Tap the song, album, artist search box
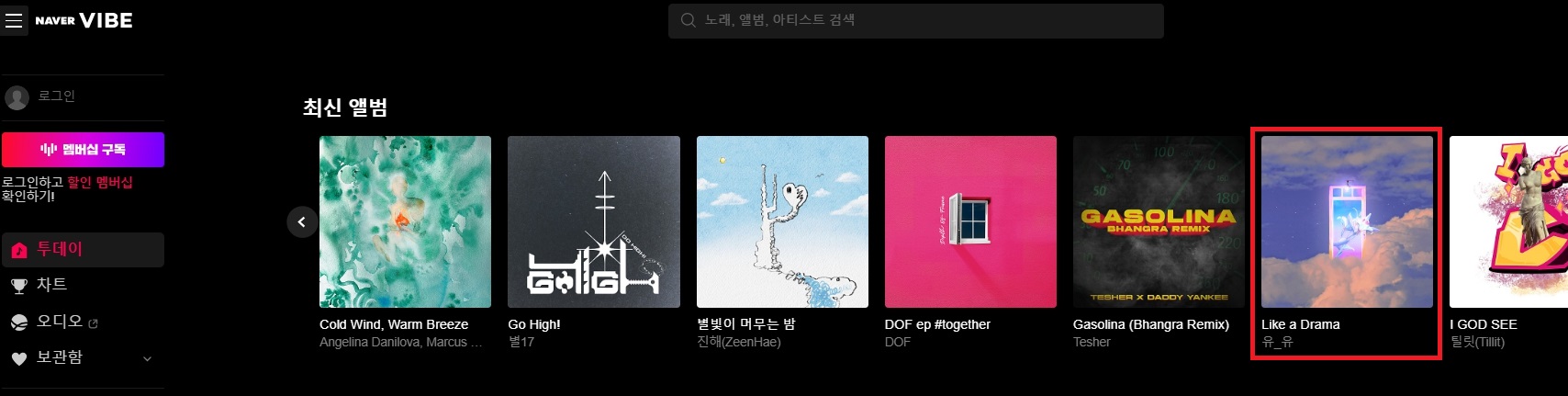 [915, 20]
